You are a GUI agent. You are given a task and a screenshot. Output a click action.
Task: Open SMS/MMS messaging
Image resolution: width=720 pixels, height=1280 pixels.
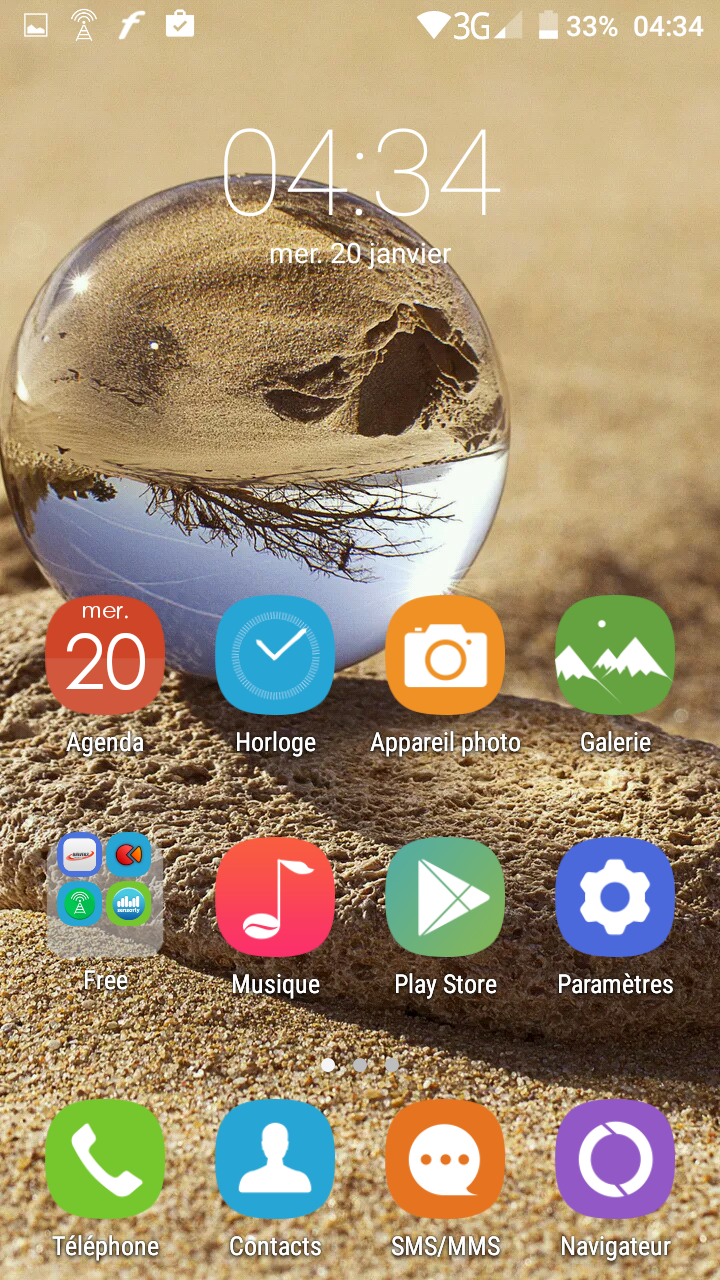click(x=445, y=1160)
